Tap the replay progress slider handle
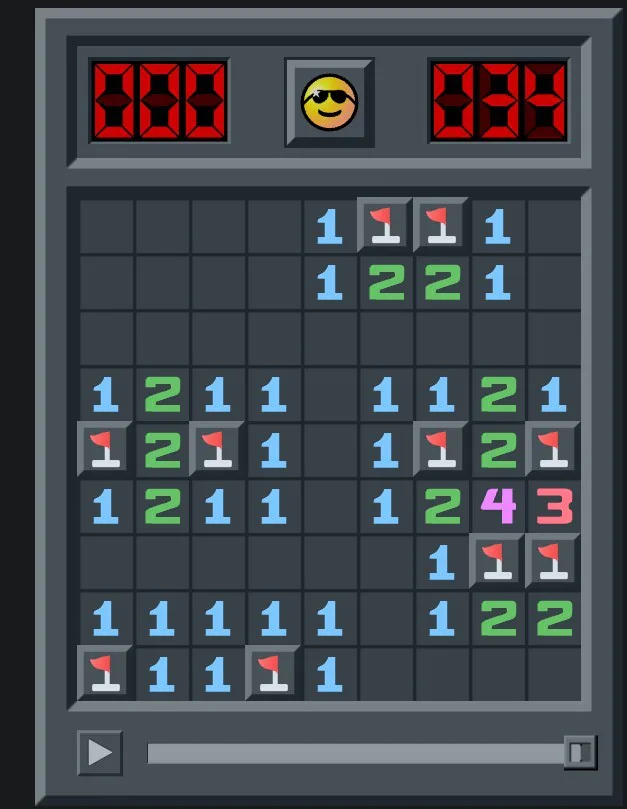This screenshot has height=809, width=627. click(x=581, y=752)
